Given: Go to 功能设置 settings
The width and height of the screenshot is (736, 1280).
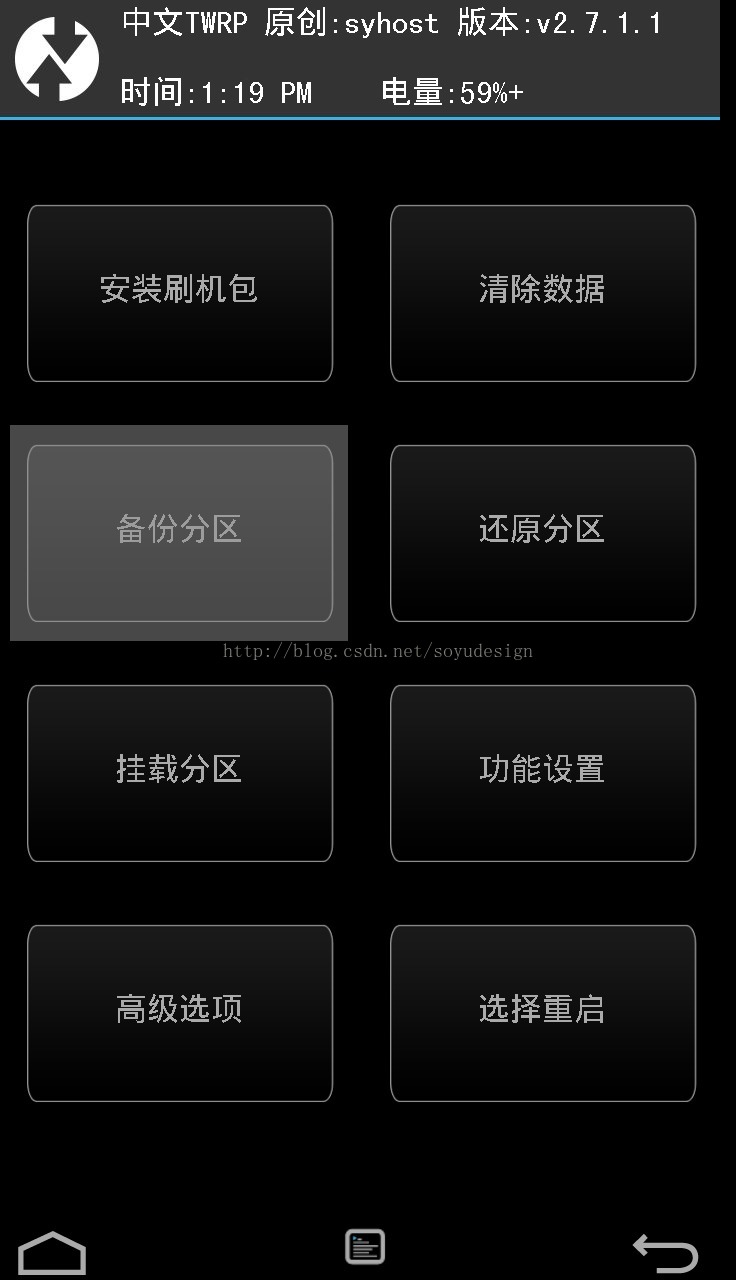Looking at the screenshot, I should click(543, 773).
